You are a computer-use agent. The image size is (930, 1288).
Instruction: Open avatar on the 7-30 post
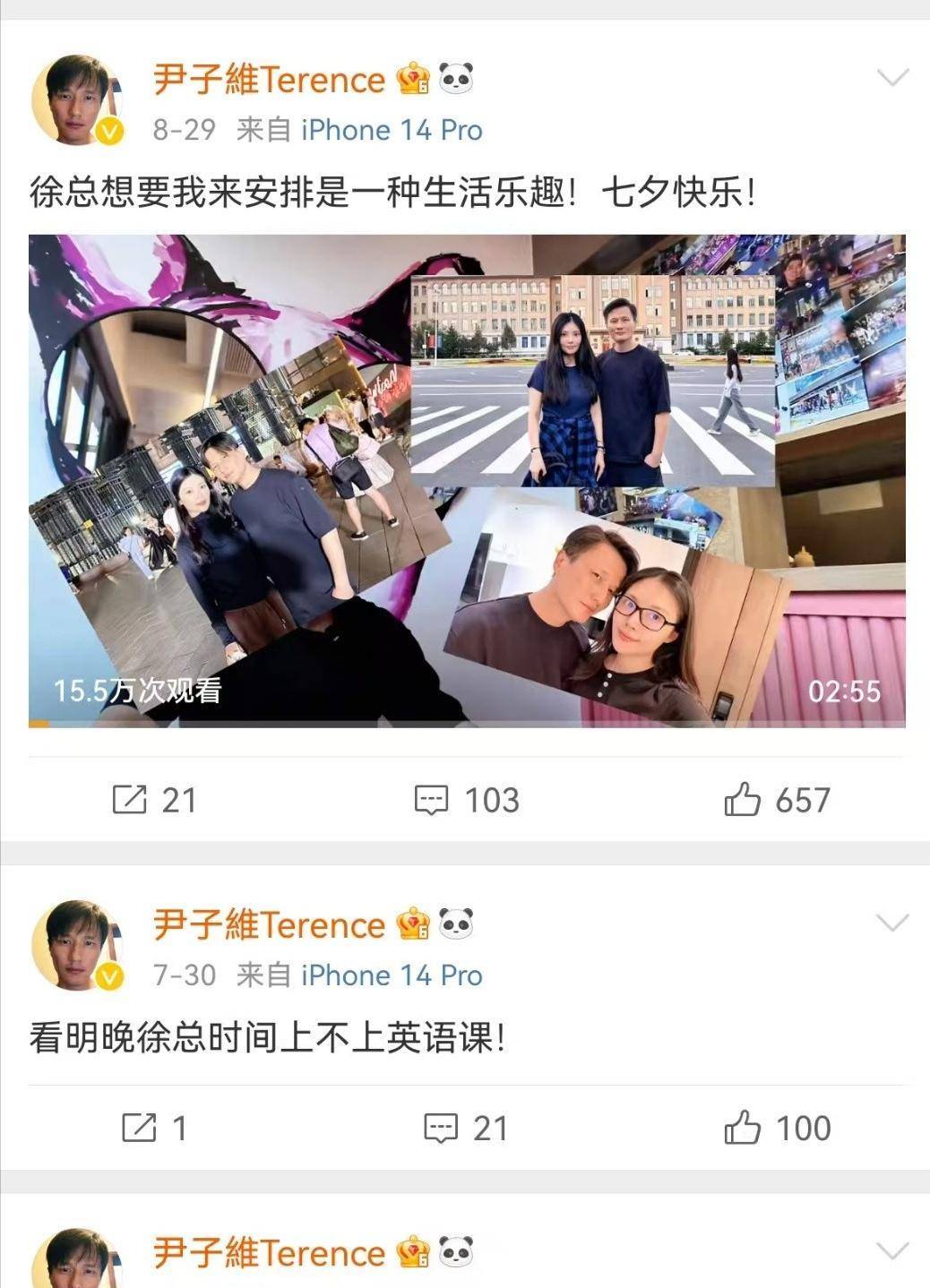[x=76, y=945]
